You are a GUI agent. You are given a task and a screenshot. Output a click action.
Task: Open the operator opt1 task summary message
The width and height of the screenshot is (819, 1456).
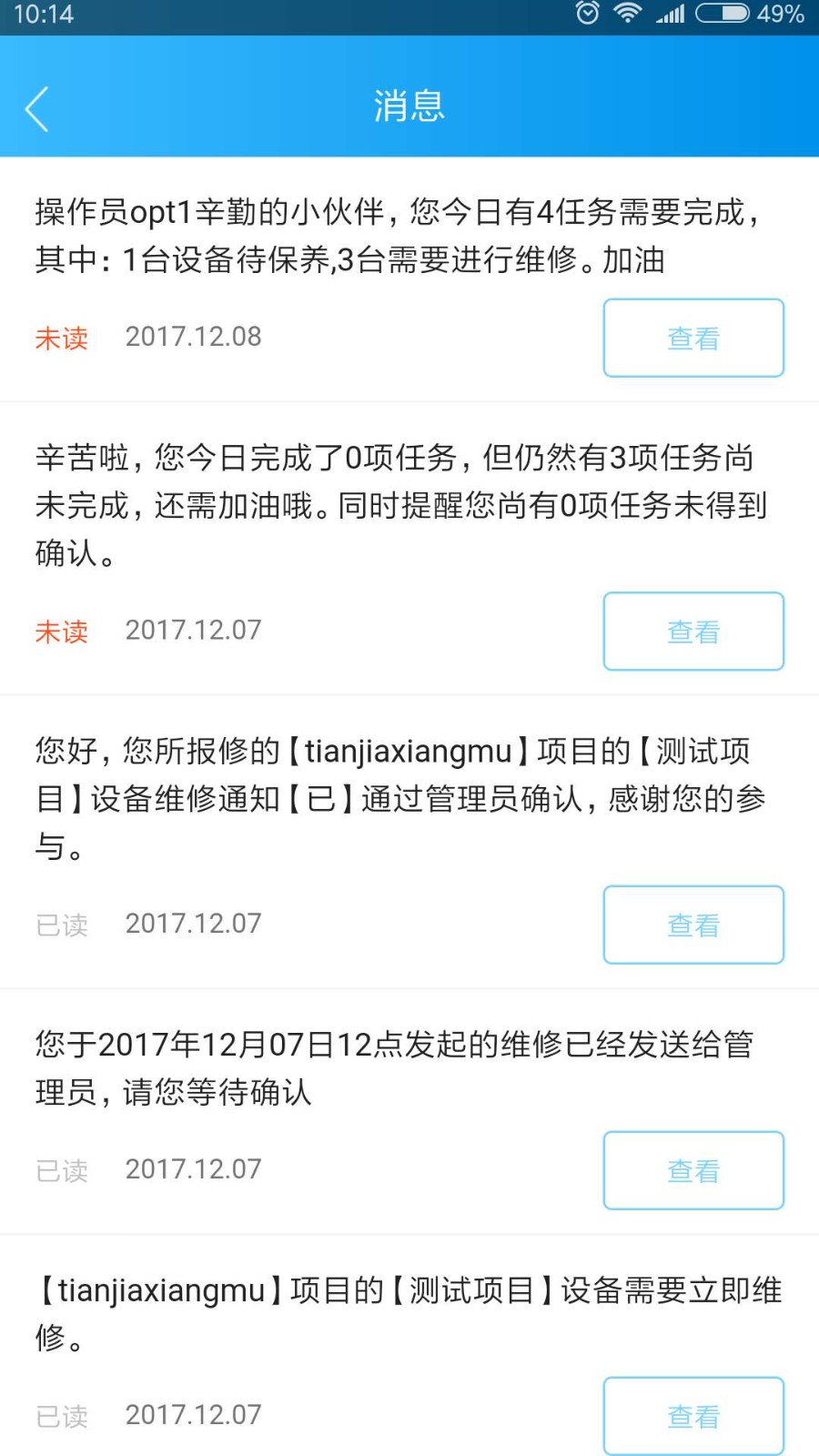point(400,232)
